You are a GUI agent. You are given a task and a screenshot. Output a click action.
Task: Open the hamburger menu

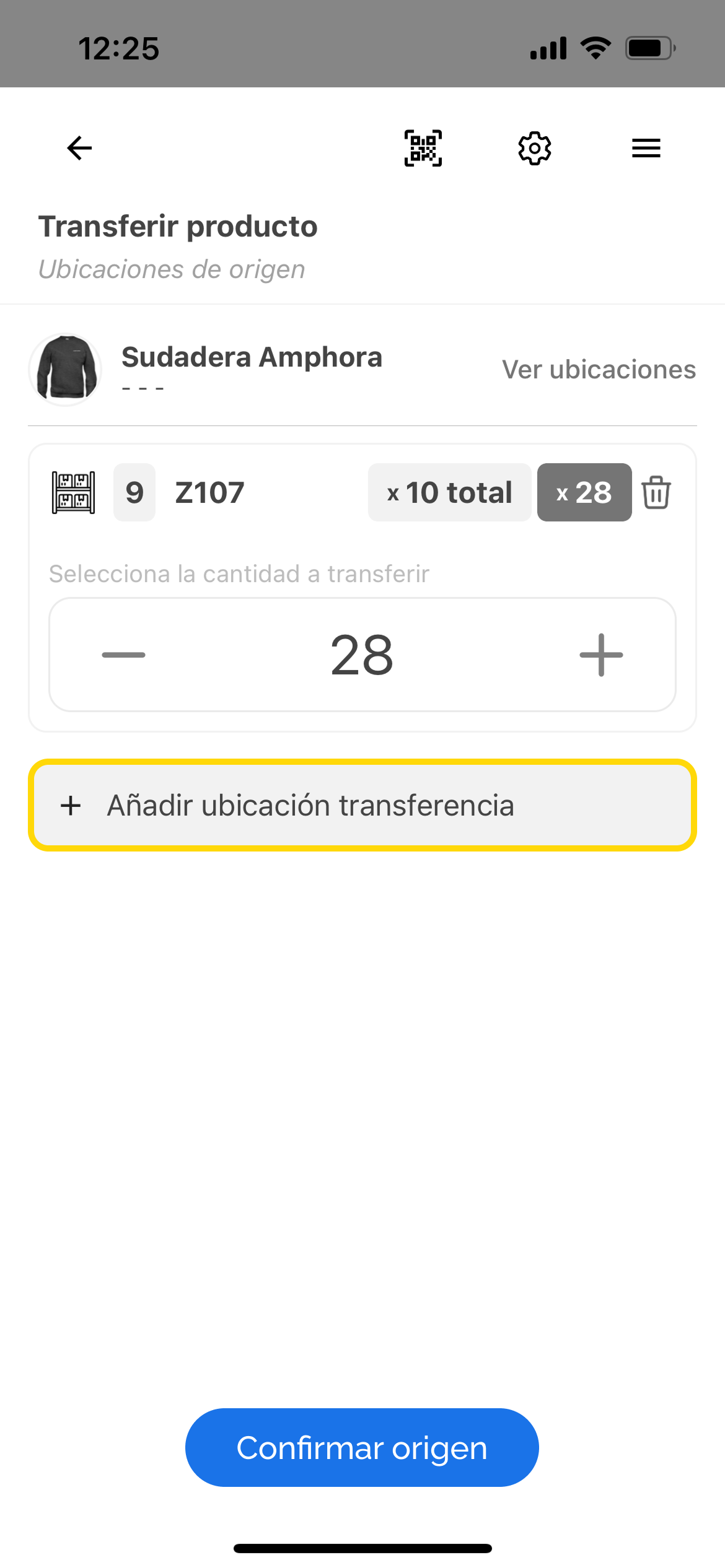645,147
